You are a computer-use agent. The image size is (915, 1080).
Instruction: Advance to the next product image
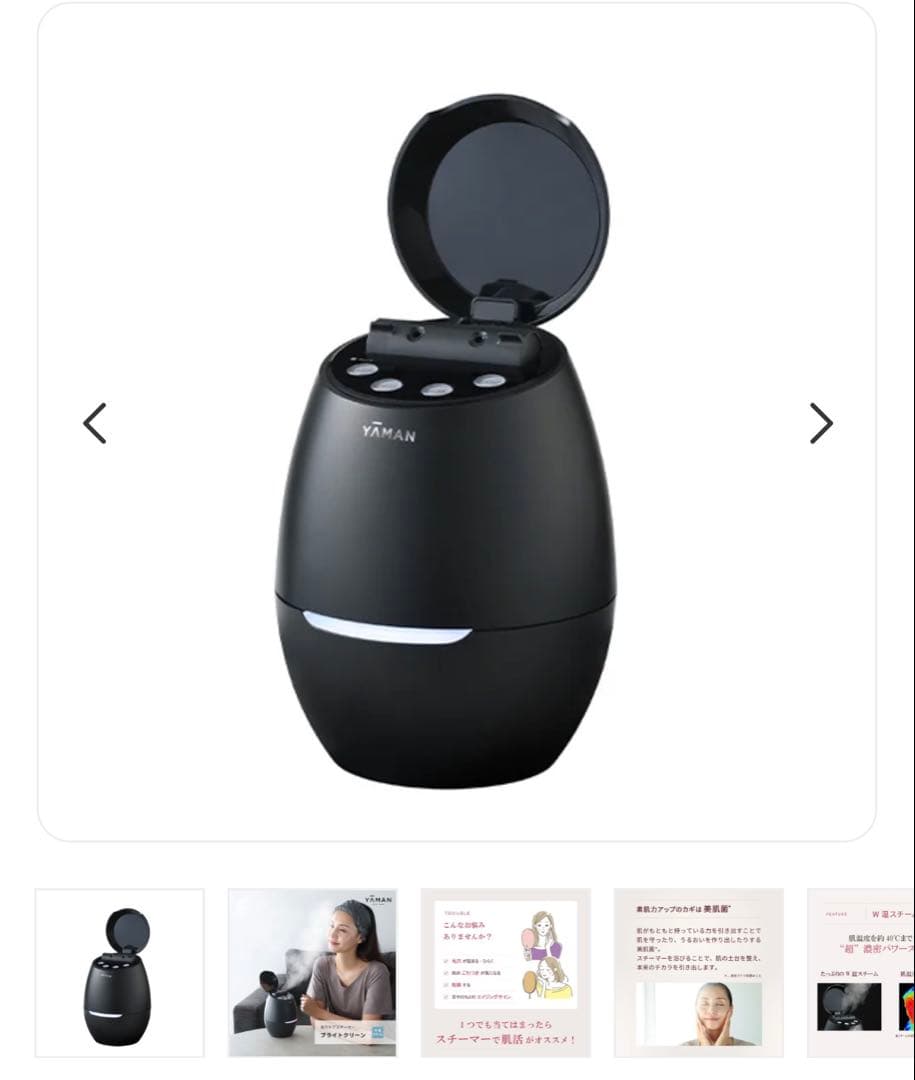coord(820,423)
